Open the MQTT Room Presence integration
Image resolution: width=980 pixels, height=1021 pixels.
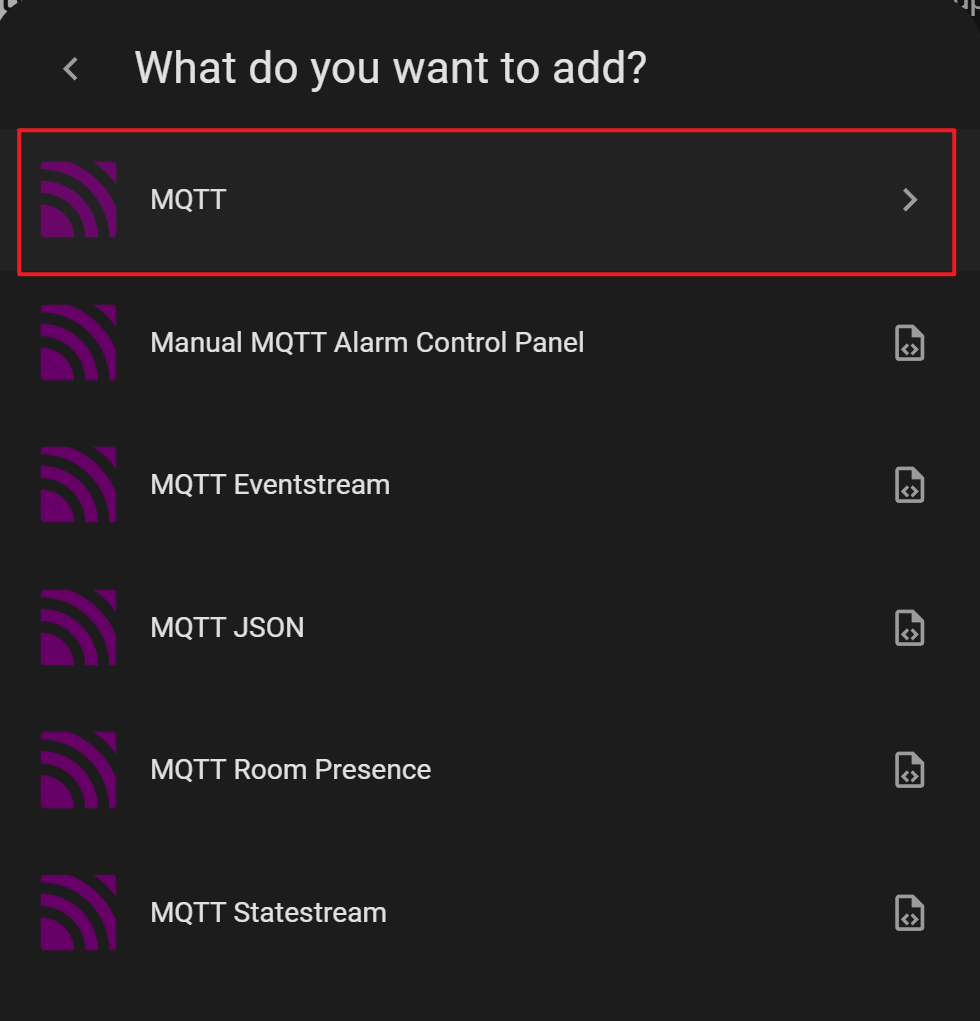tap(450, 769)
